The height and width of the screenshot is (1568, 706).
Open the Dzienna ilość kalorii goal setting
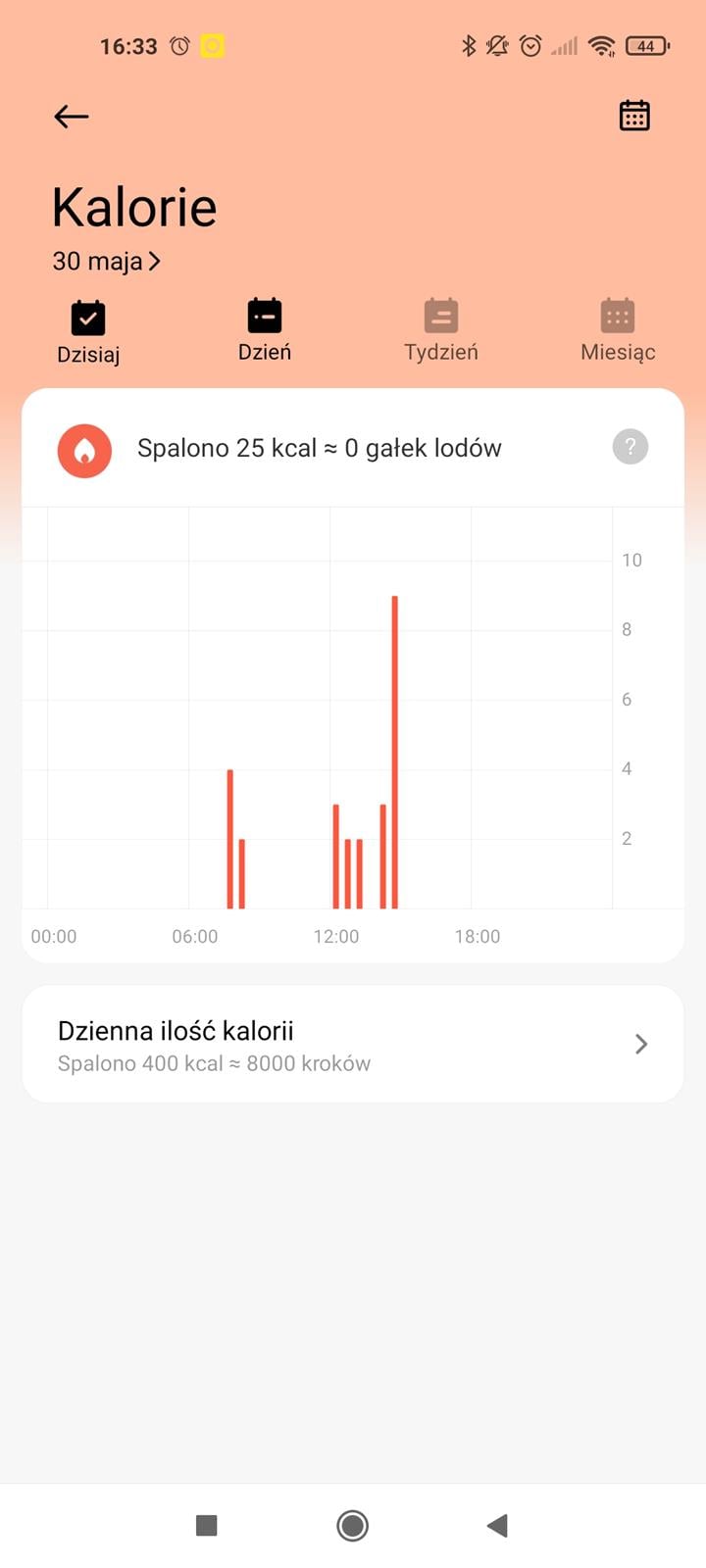353,1045
